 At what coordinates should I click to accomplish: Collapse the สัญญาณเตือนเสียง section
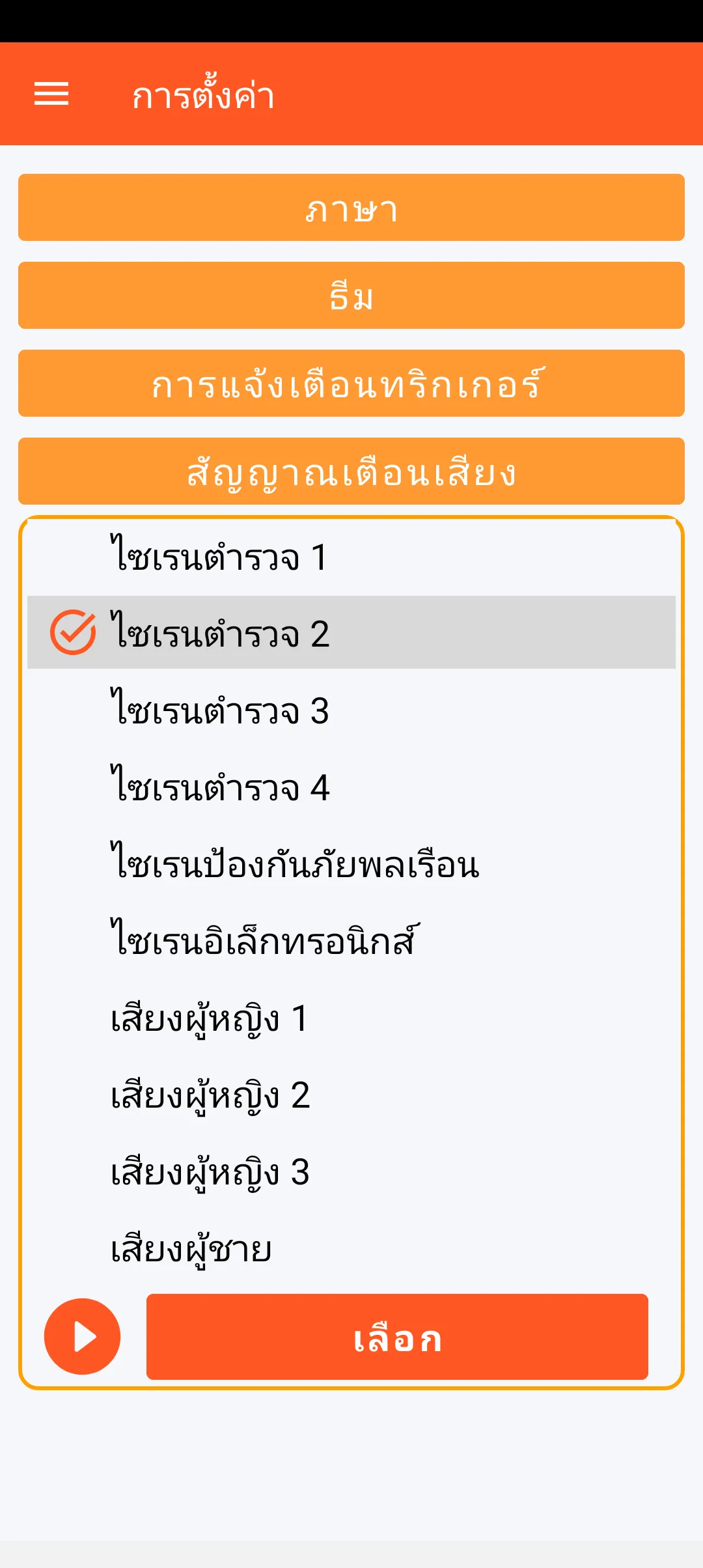[x=351, y=471]
